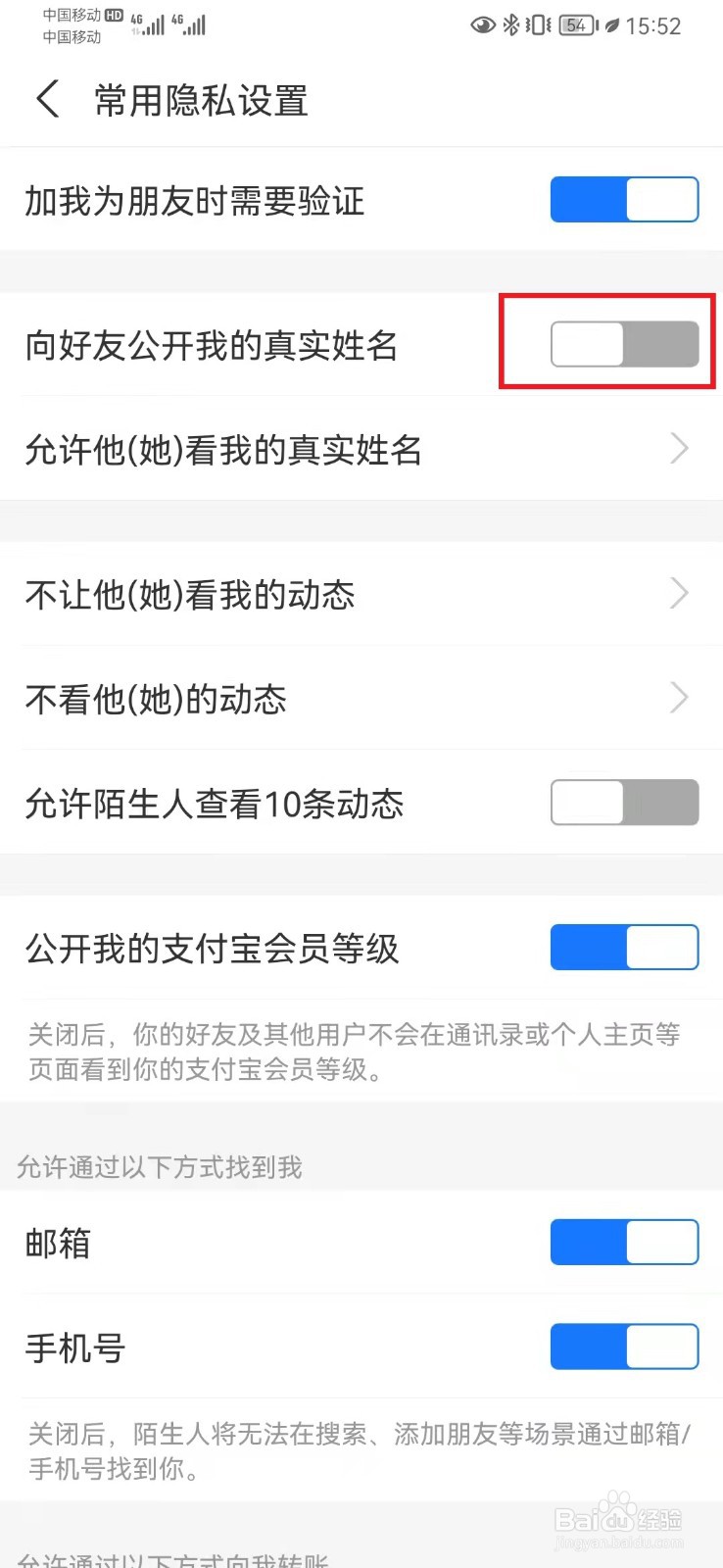Screen dimensions: 723x1568
Task: Turn off 公开我的支付宝会员等级 switch
Action: tap(624, 947)
